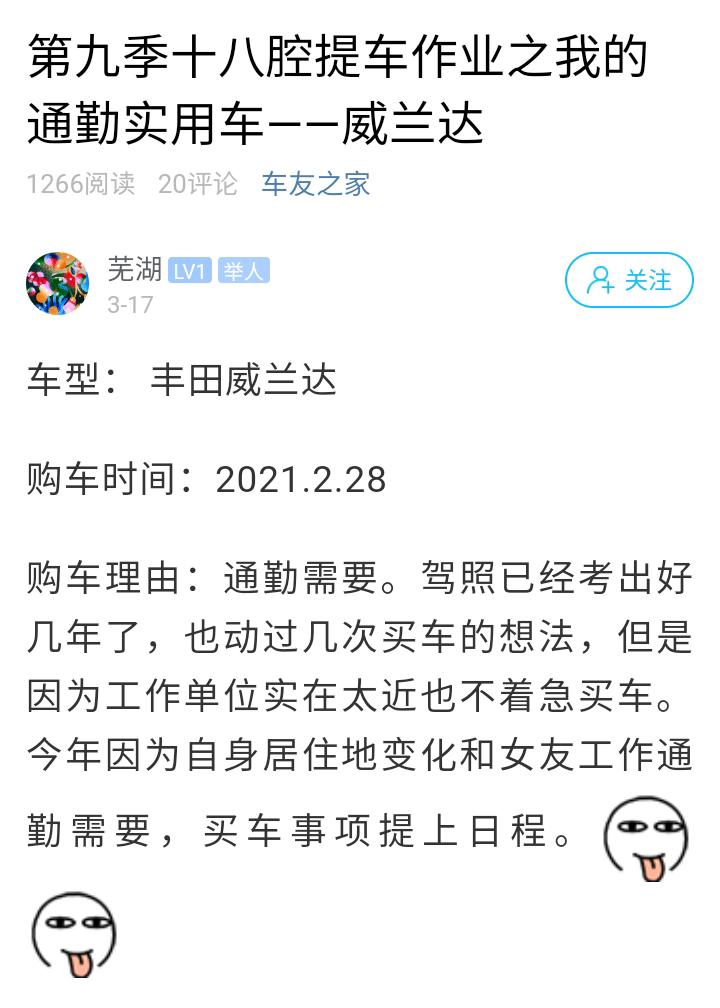Open 芜湖's profile avatar
Viewport: 720px width, 1008px height.
point(57,284)
